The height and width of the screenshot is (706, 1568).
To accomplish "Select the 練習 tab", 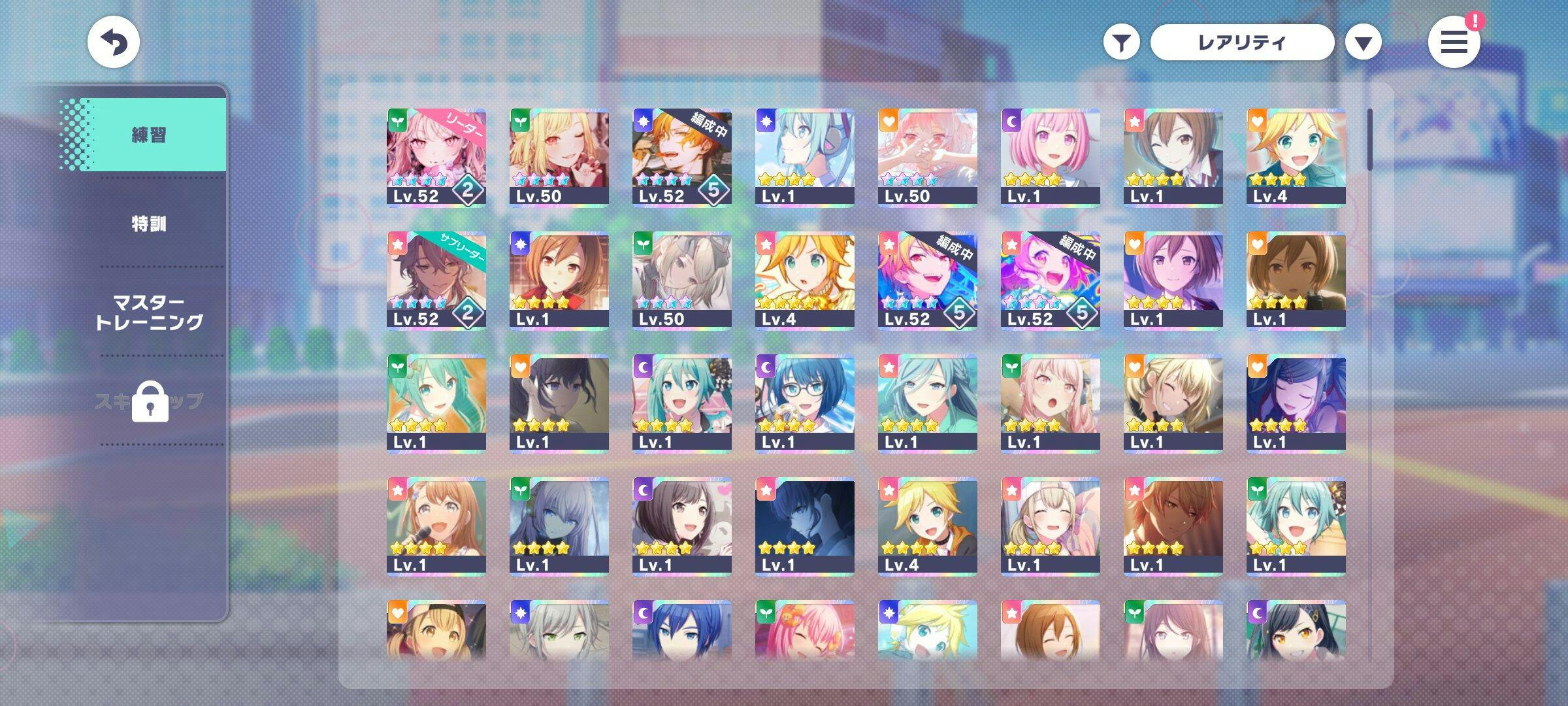I will point(148,135).
